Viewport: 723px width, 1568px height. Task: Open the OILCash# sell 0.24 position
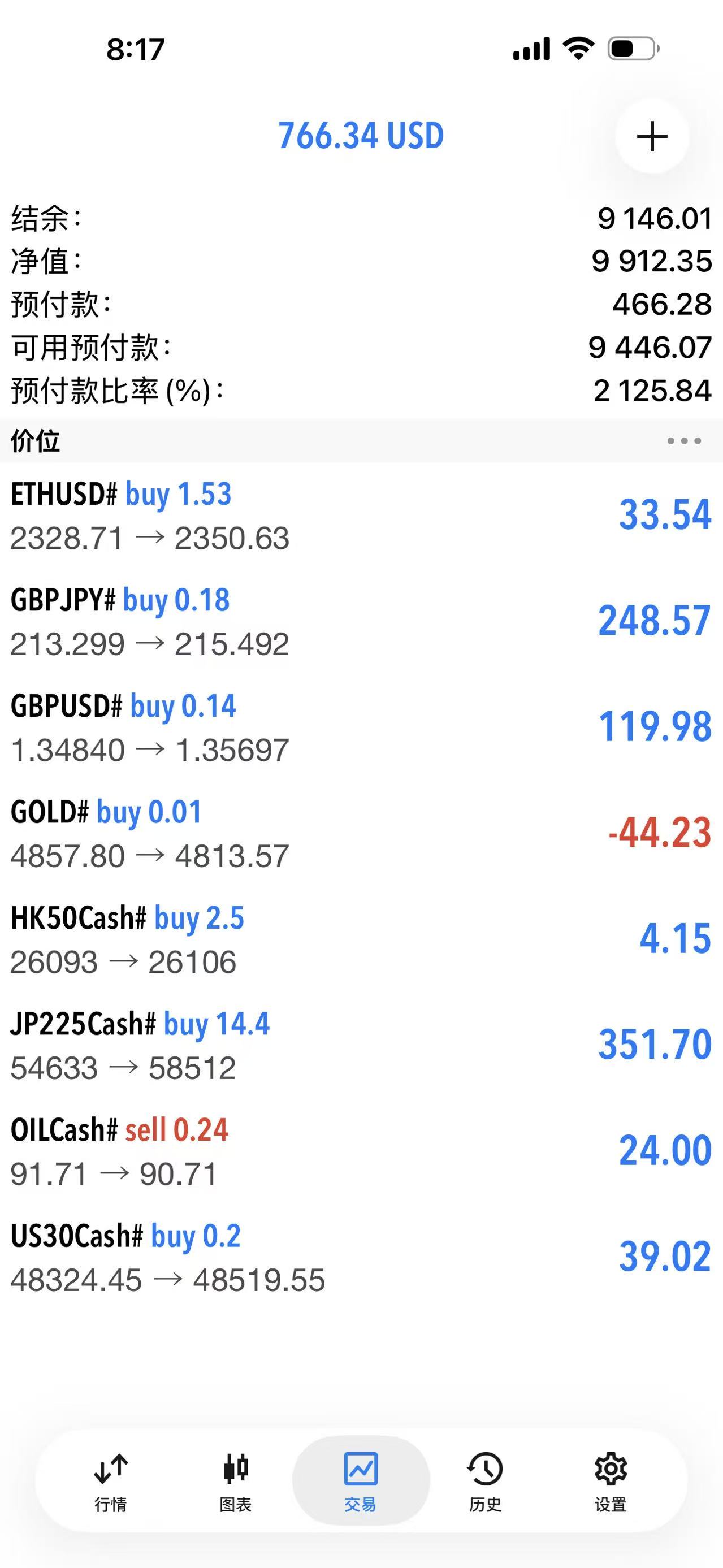point(362,1150)
